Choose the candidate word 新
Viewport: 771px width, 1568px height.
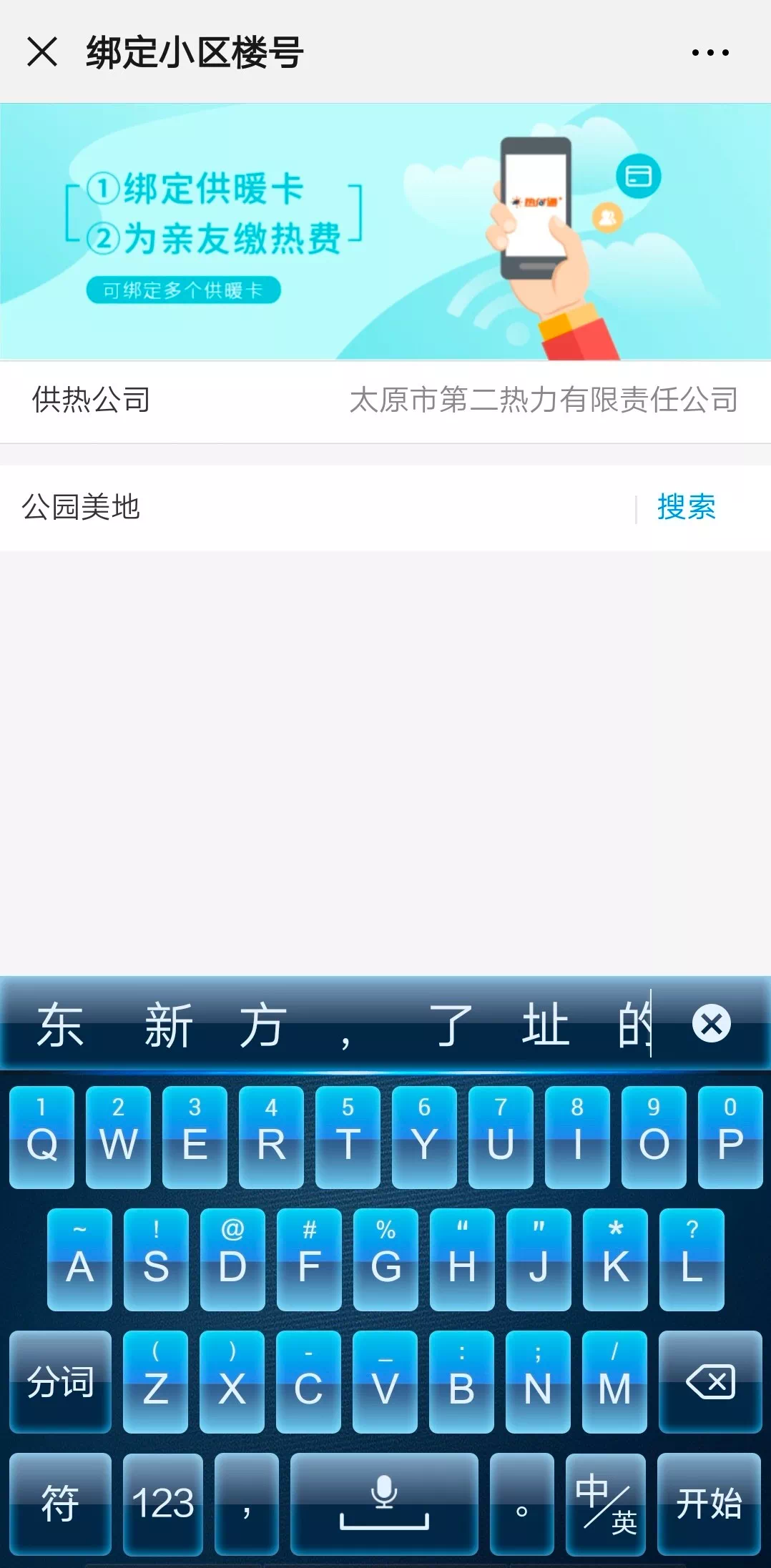(x=168, y=1025)
